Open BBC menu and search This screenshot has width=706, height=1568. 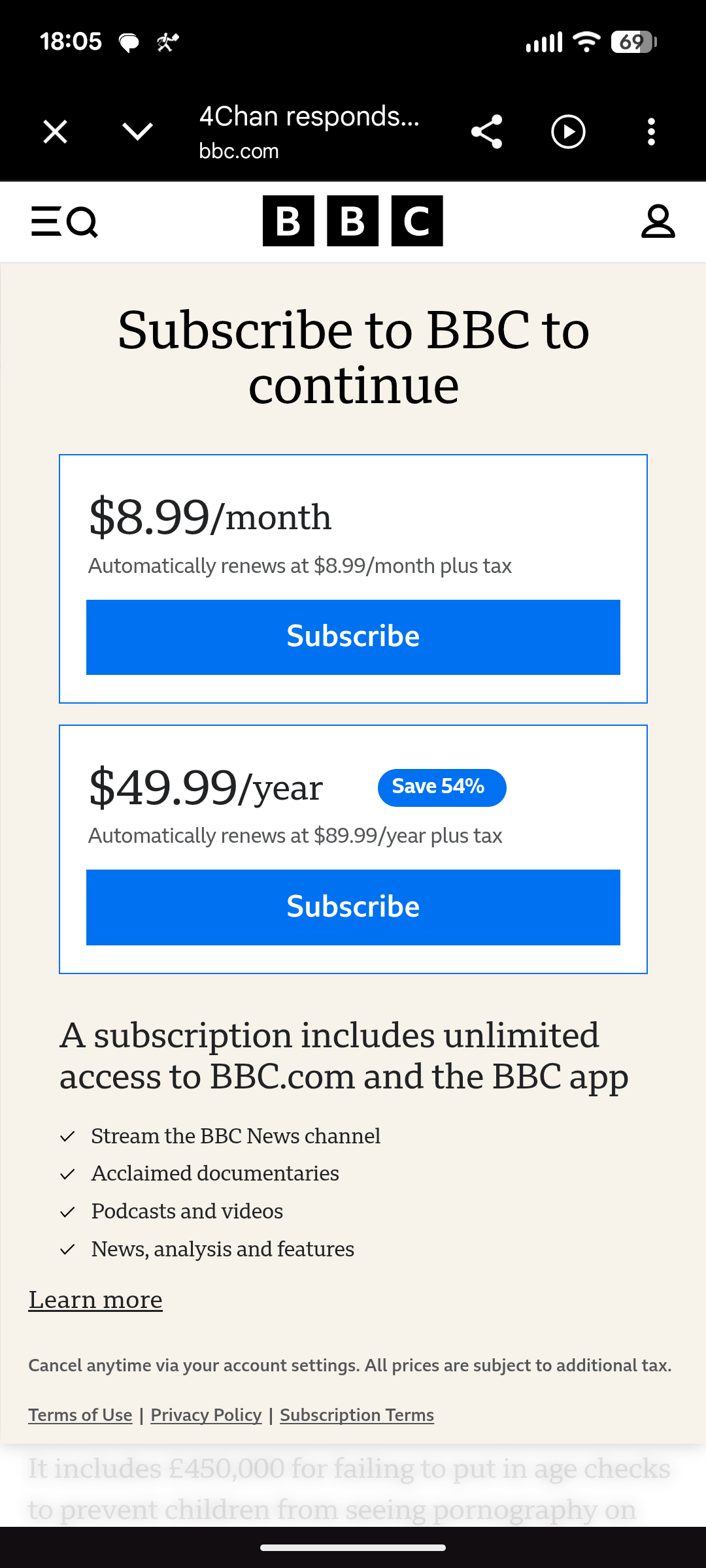click(64, 221)
